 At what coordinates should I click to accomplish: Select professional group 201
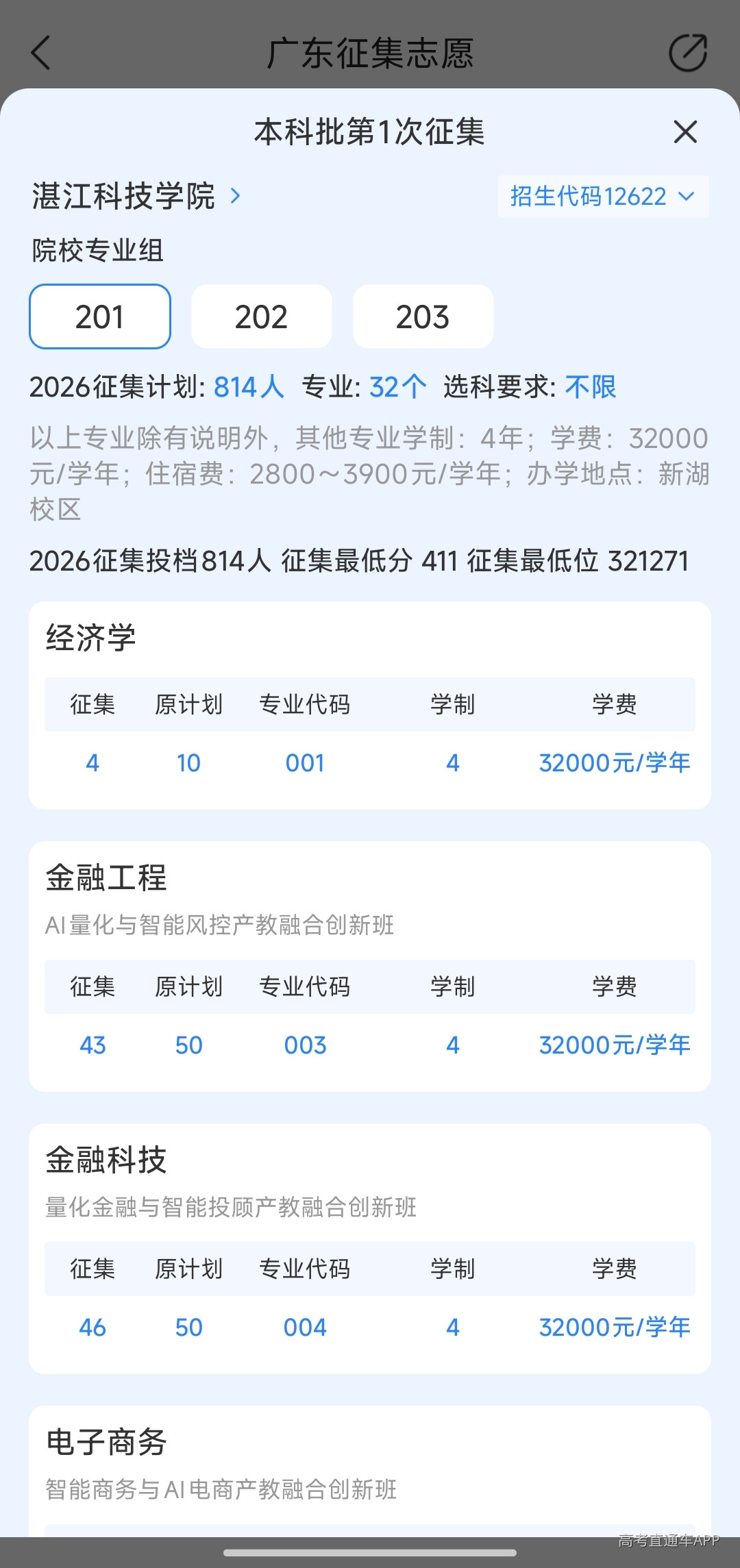100,316
